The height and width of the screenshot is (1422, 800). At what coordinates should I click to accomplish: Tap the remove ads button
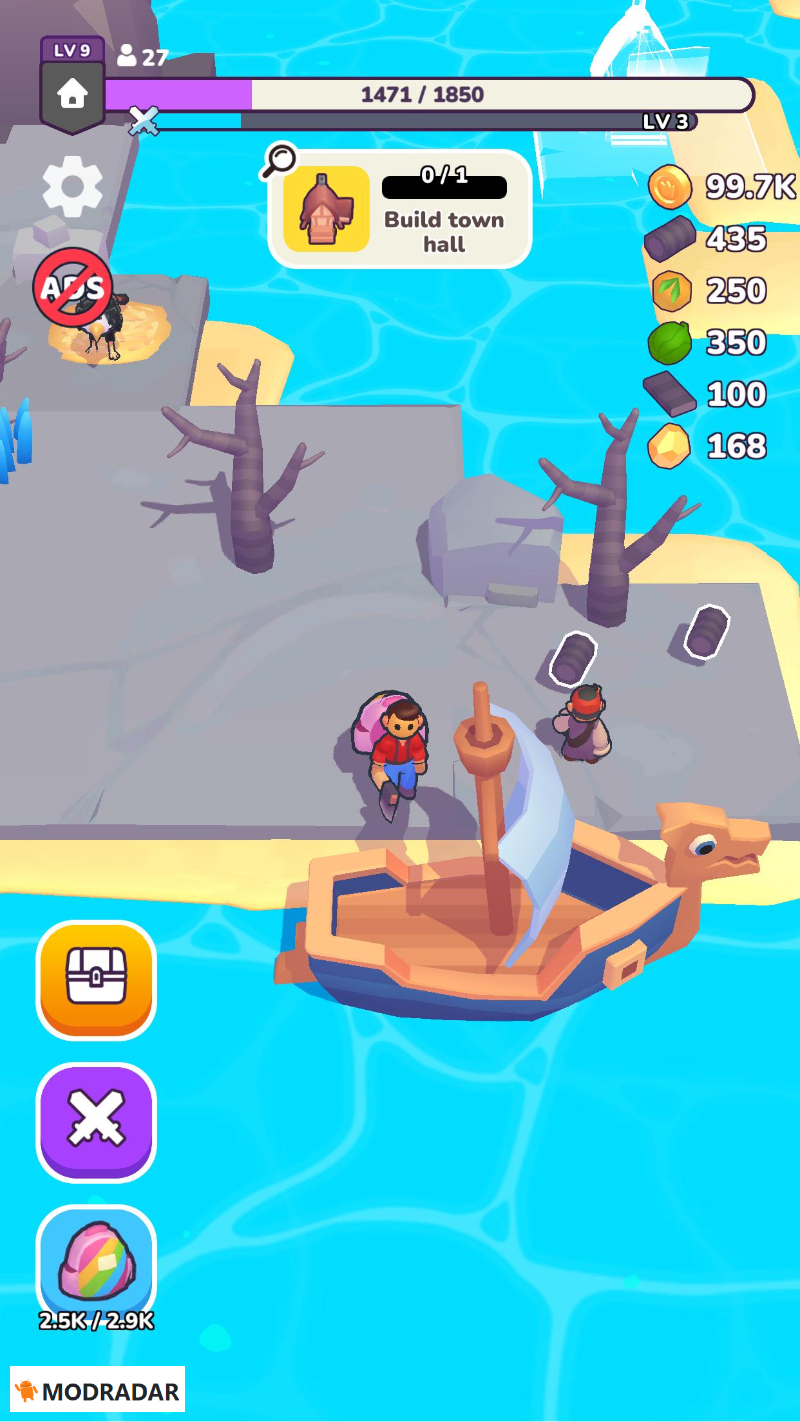tap(72, 288)
